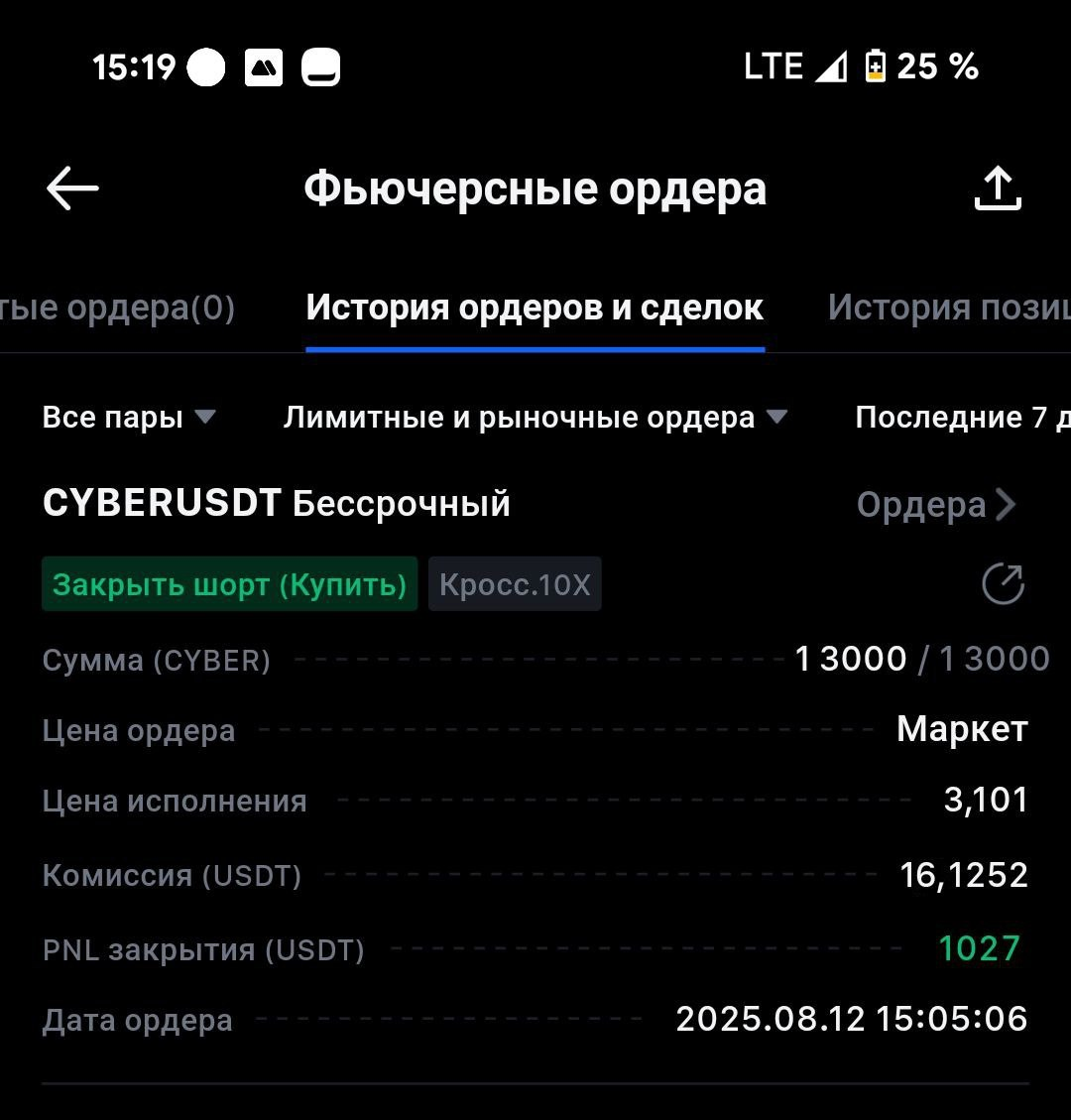Go back using the arrow

pos(72,188)
